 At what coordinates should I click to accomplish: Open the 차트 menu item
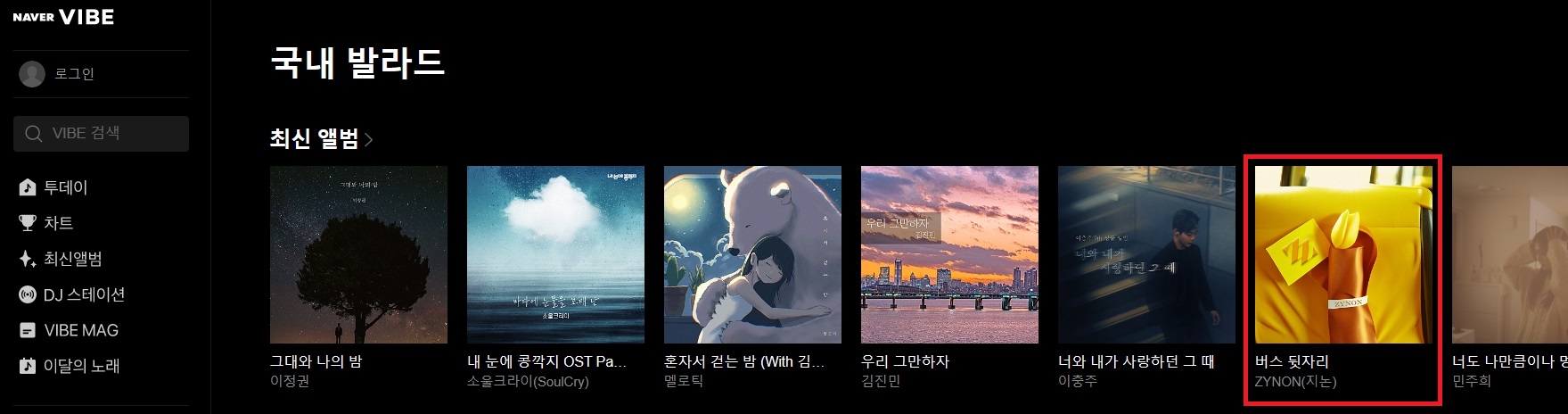point(58,223)
